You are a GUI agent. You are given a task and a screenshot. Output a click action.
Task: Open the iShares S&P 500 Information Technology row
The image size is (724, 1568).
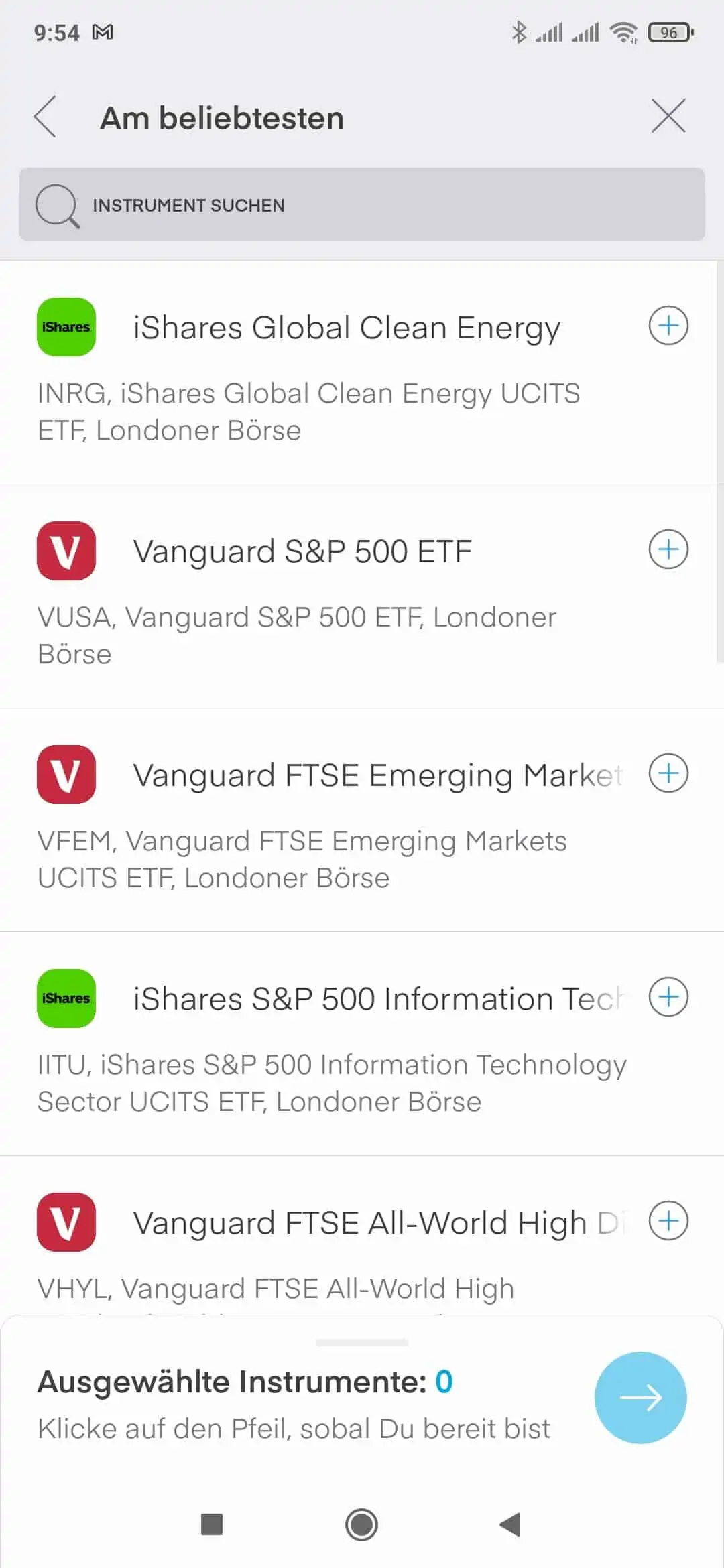[362, 1044]
